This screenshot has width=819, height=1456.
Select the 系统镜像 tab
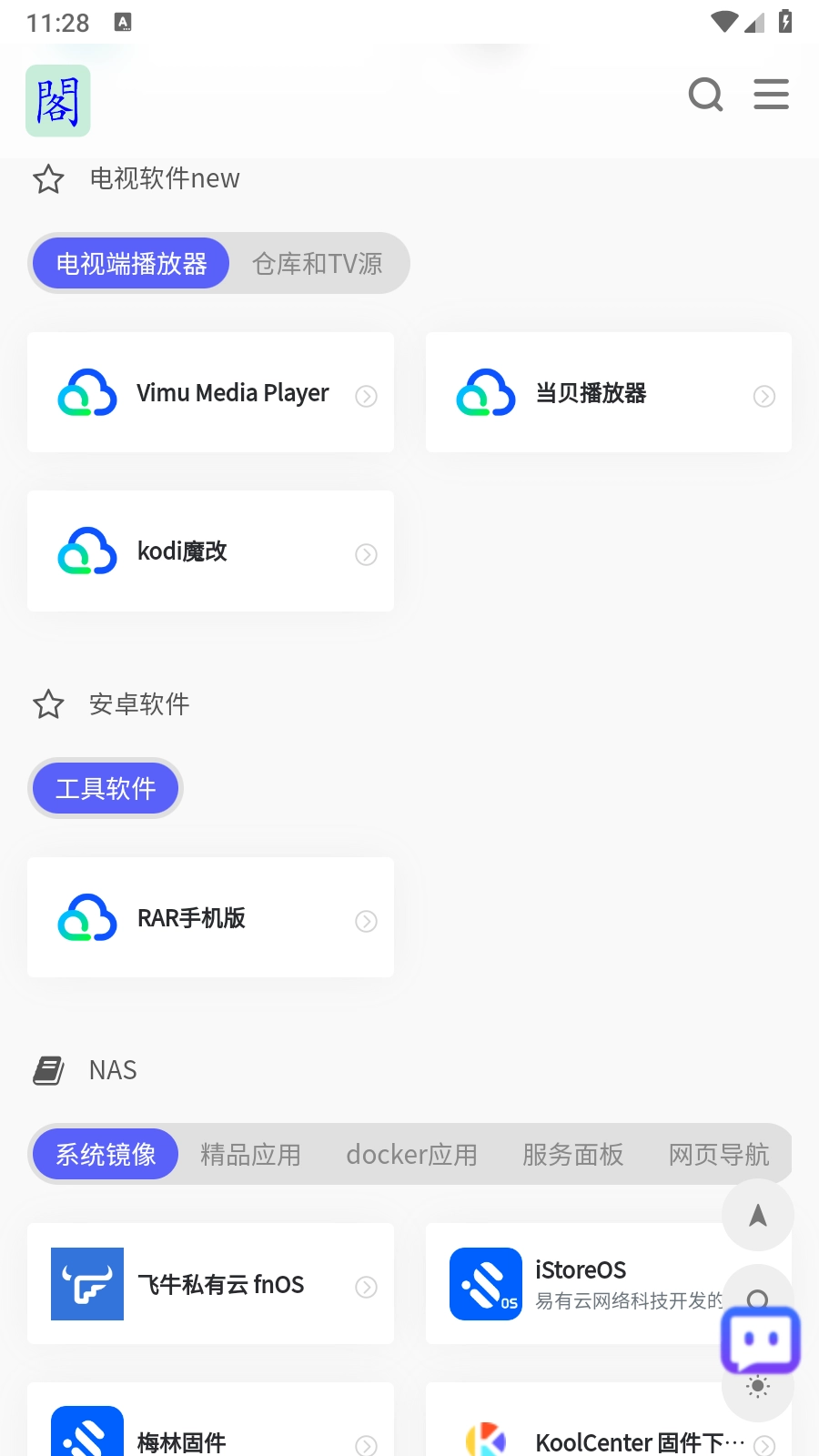point(106,1155)
